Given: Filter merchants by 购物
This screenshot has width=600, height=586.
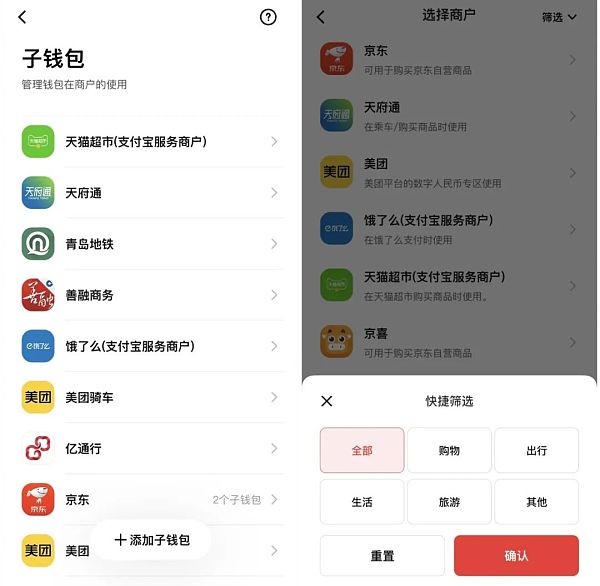Looking at the screenshot, I should tap(449, 450).
